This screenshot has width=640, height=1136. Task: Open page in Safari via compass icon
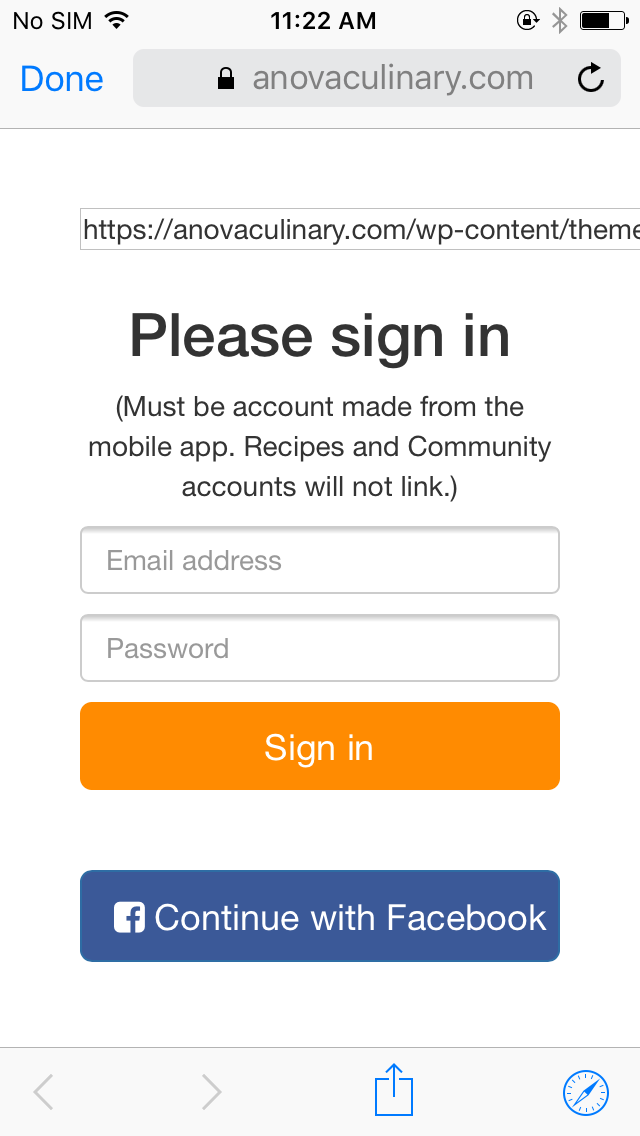(586, 1093)
